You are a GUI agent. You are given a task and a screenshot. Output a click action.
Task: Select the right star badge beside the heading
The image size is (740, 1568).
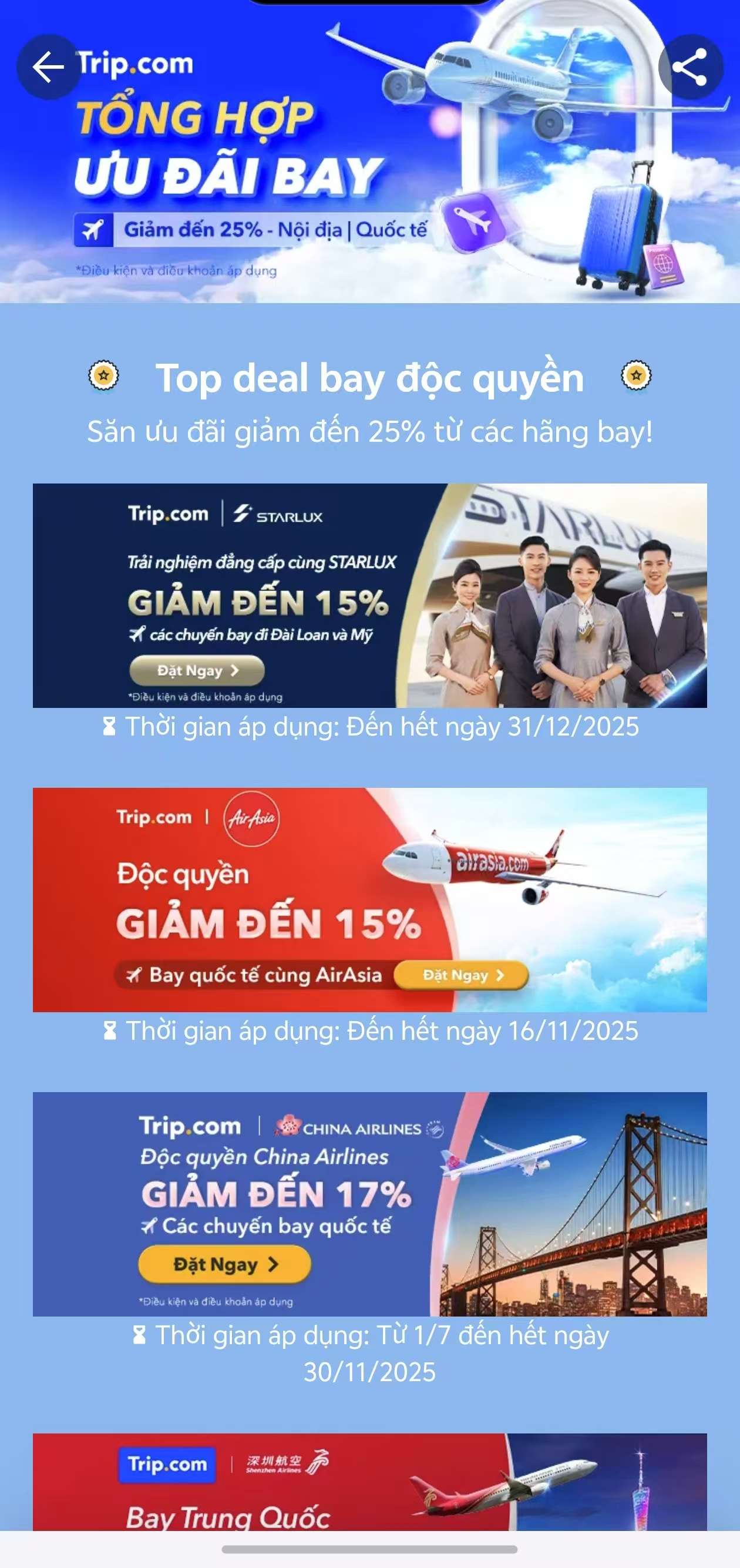(x=635, y=376)
